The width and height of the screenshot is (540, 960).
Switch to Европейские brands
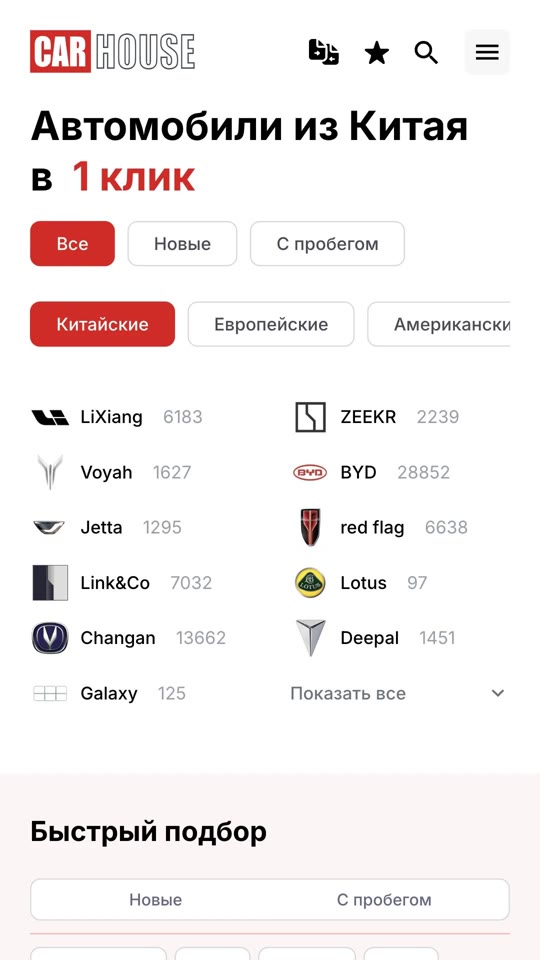pos(271,324)
